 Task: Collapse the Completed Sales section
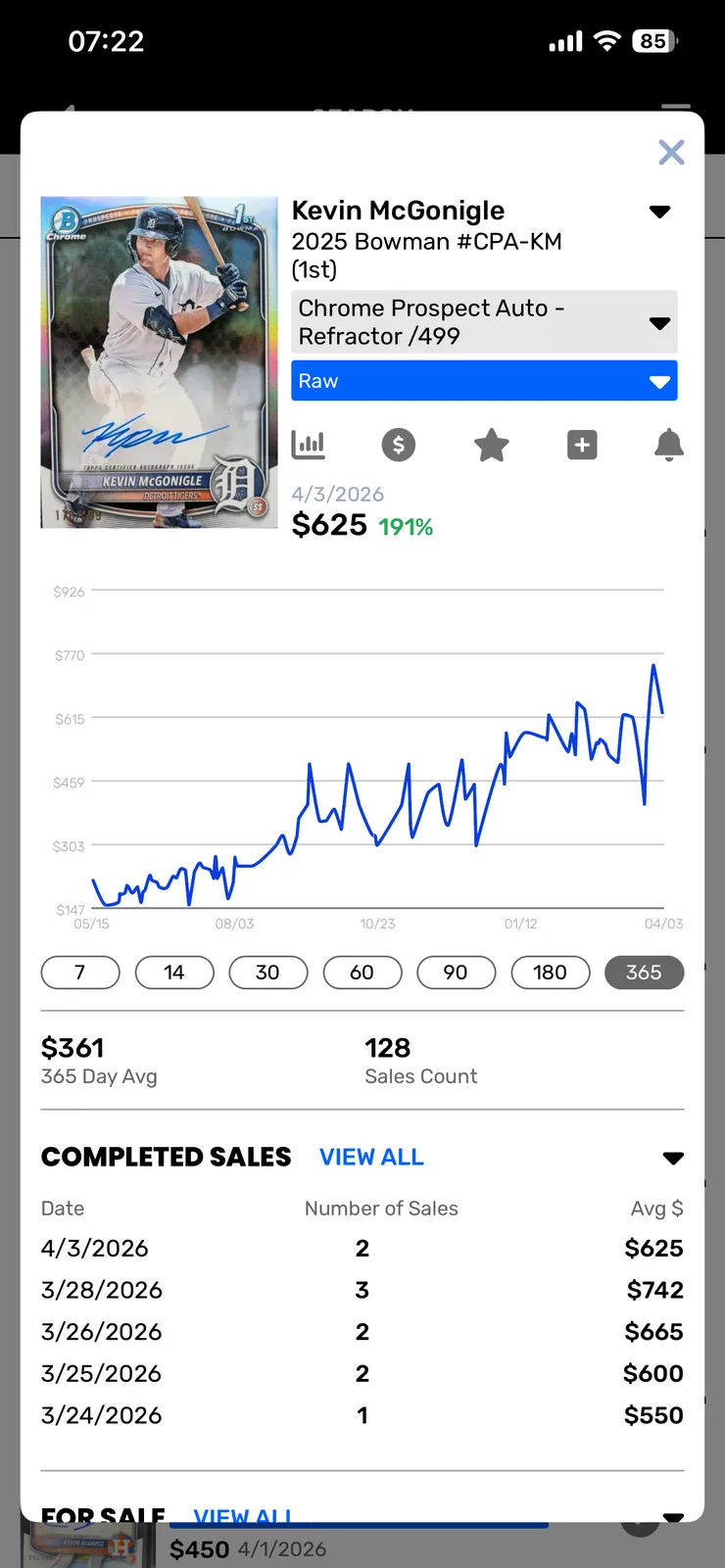click(672, 1159)
